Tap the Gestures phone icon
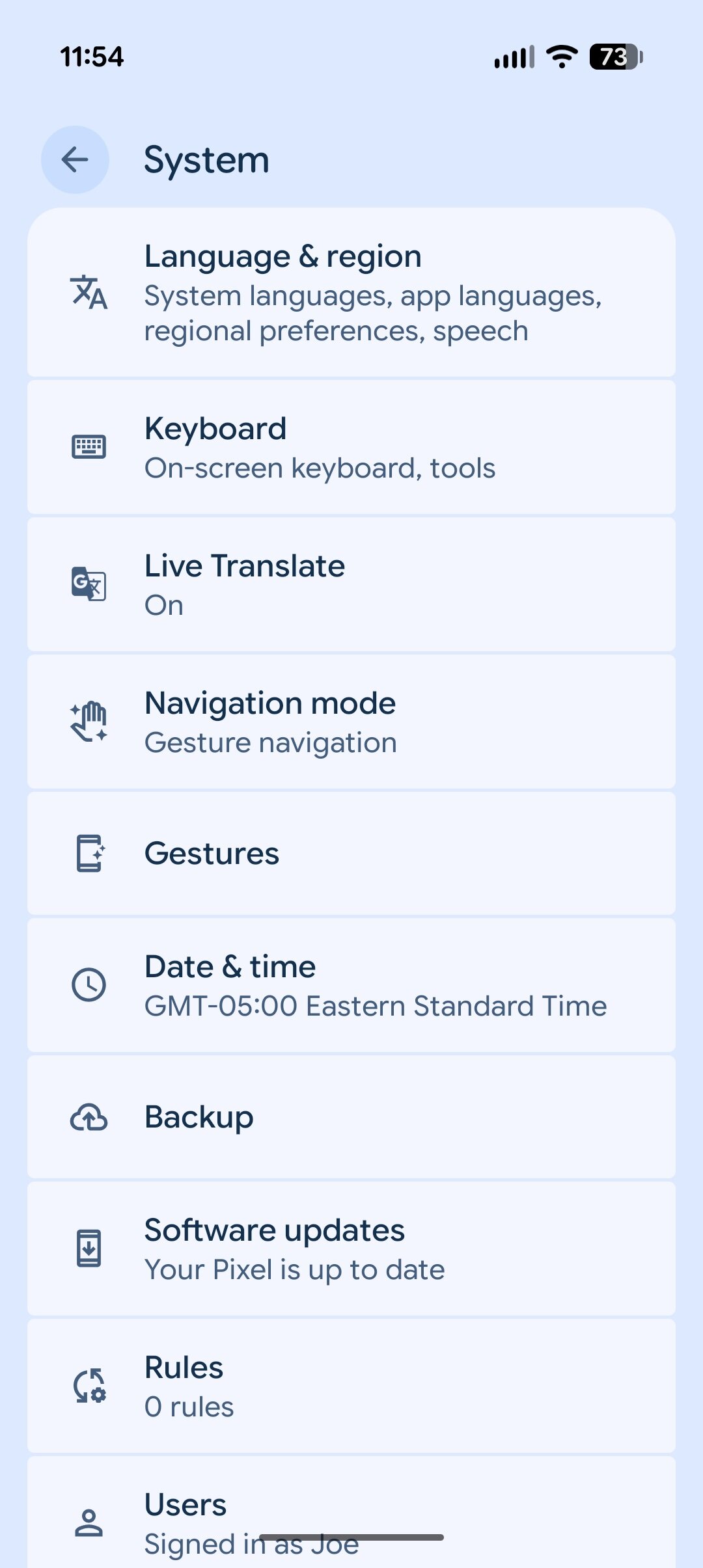 [90, 853]
